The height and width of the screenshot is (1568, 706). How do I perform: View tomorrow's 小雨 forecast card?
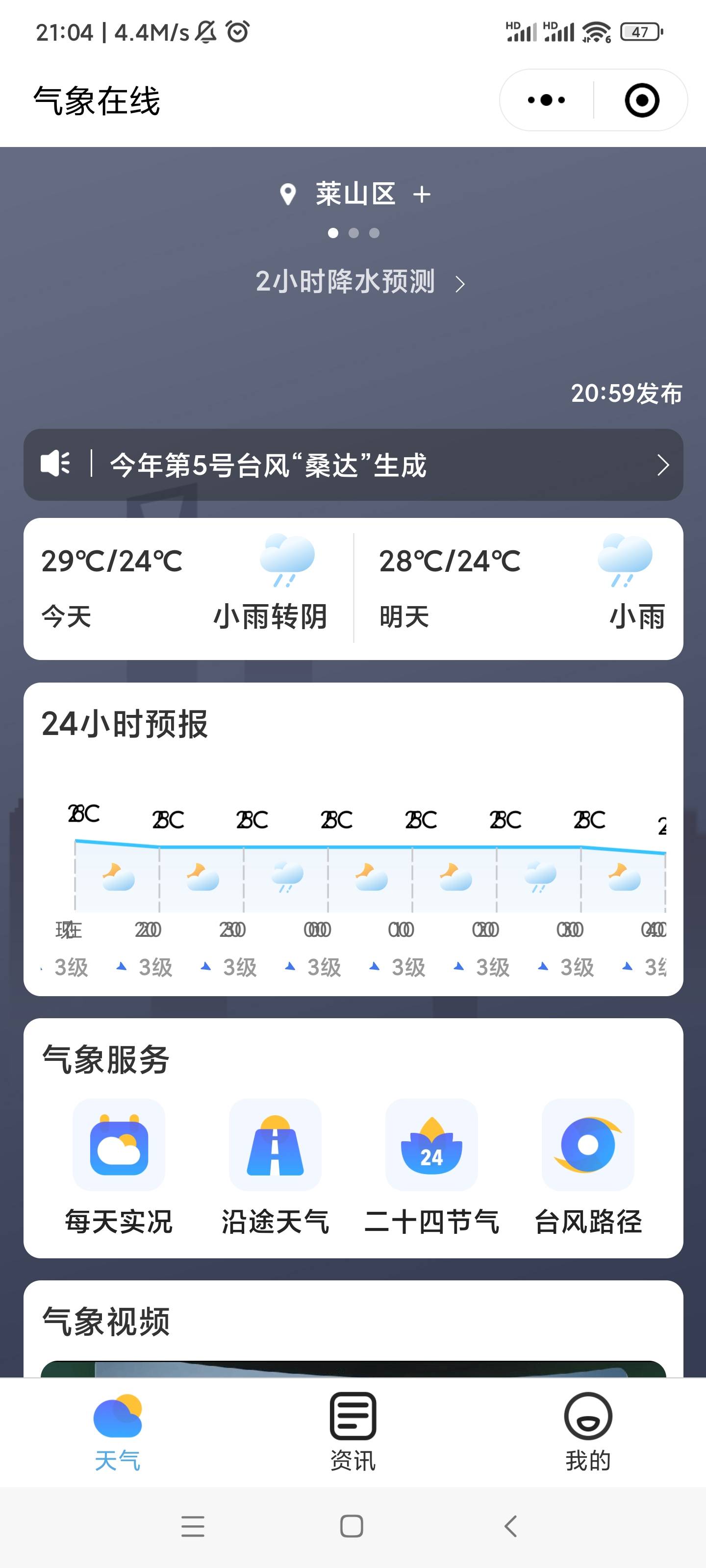[521, 588]
